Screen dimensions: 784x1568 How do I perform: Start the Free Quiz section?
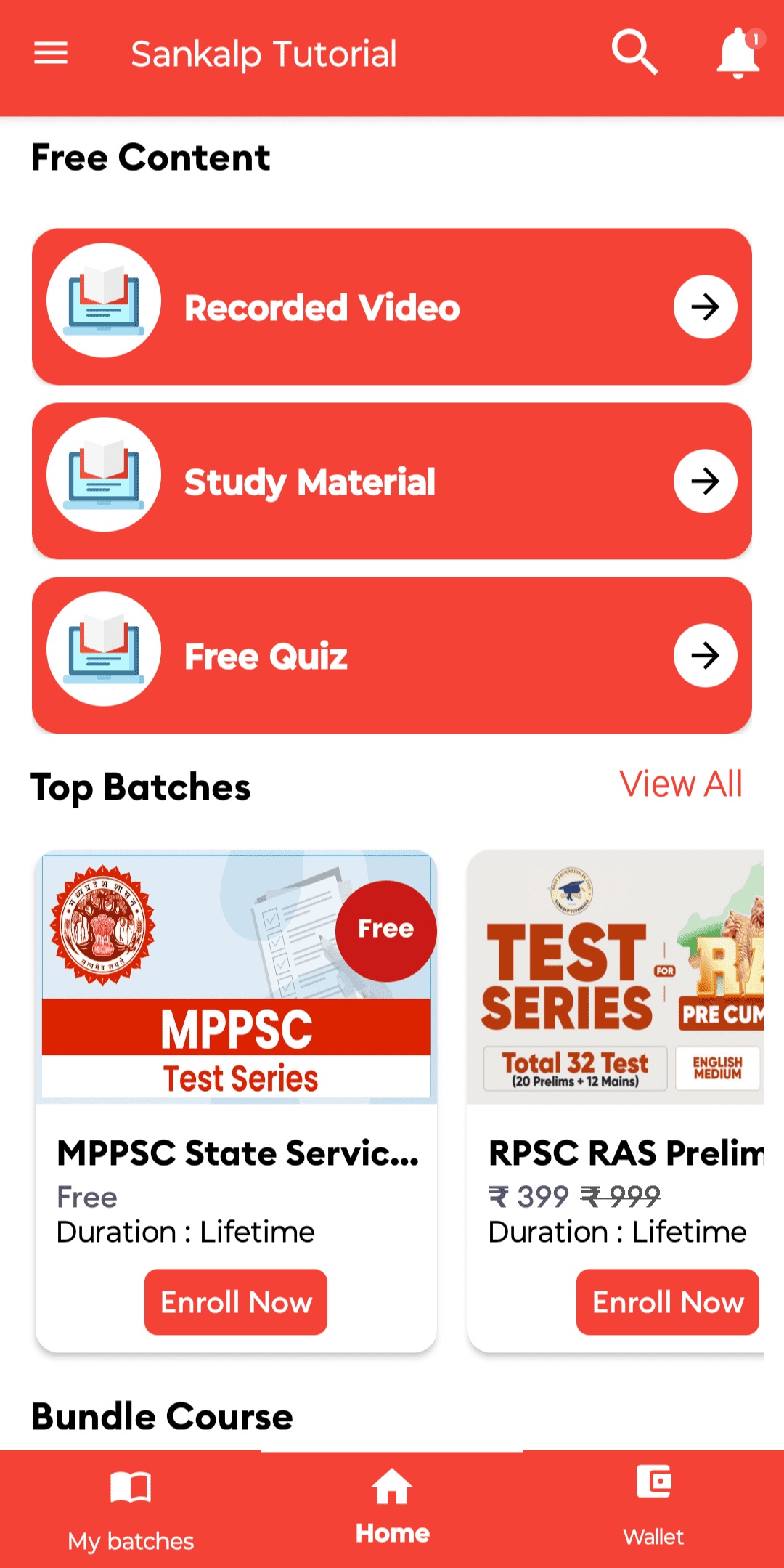click(392, 655)
